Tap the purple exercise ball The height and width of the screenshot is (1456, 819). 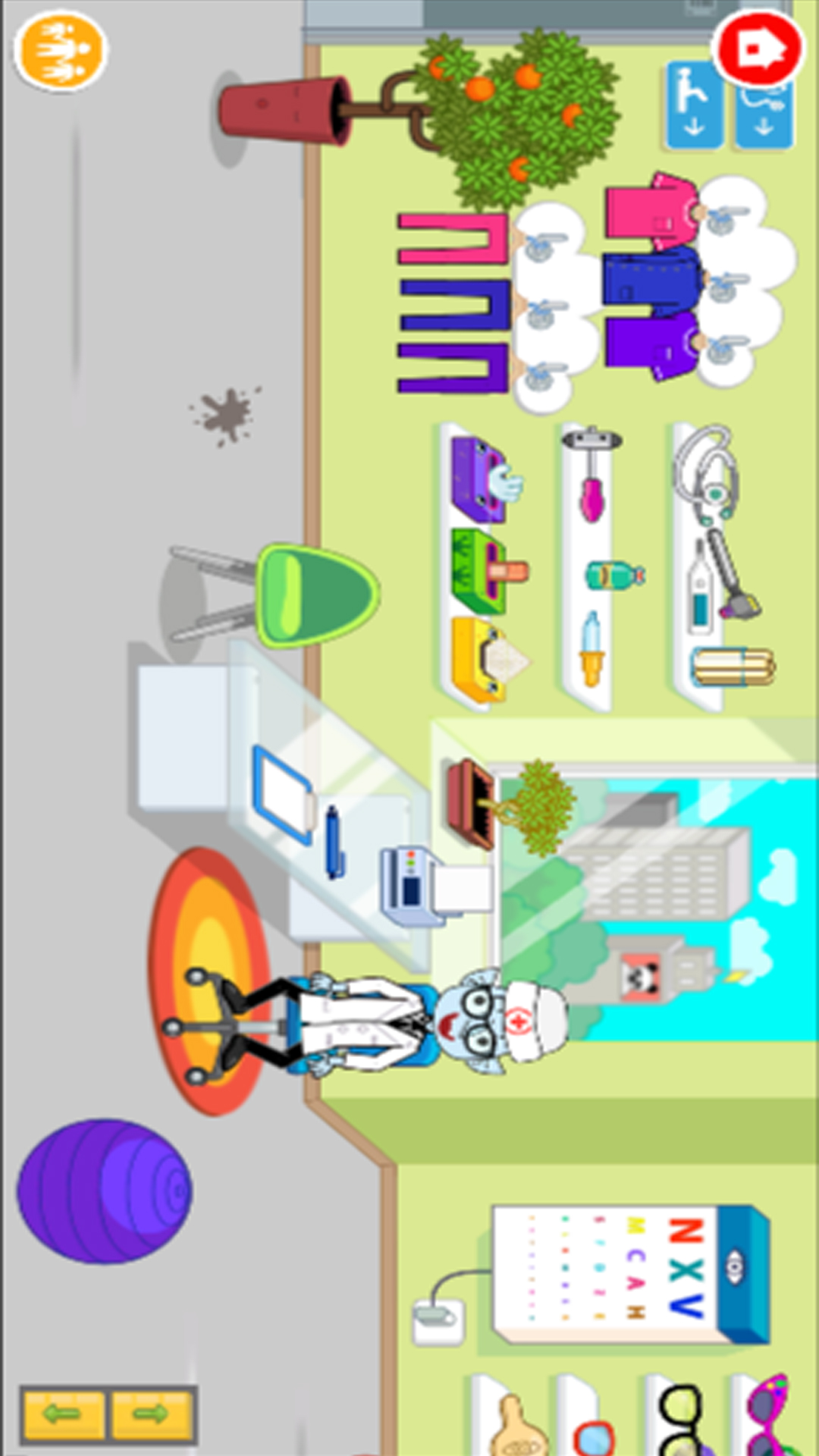pyautogui.click(x=105, y=1191)
